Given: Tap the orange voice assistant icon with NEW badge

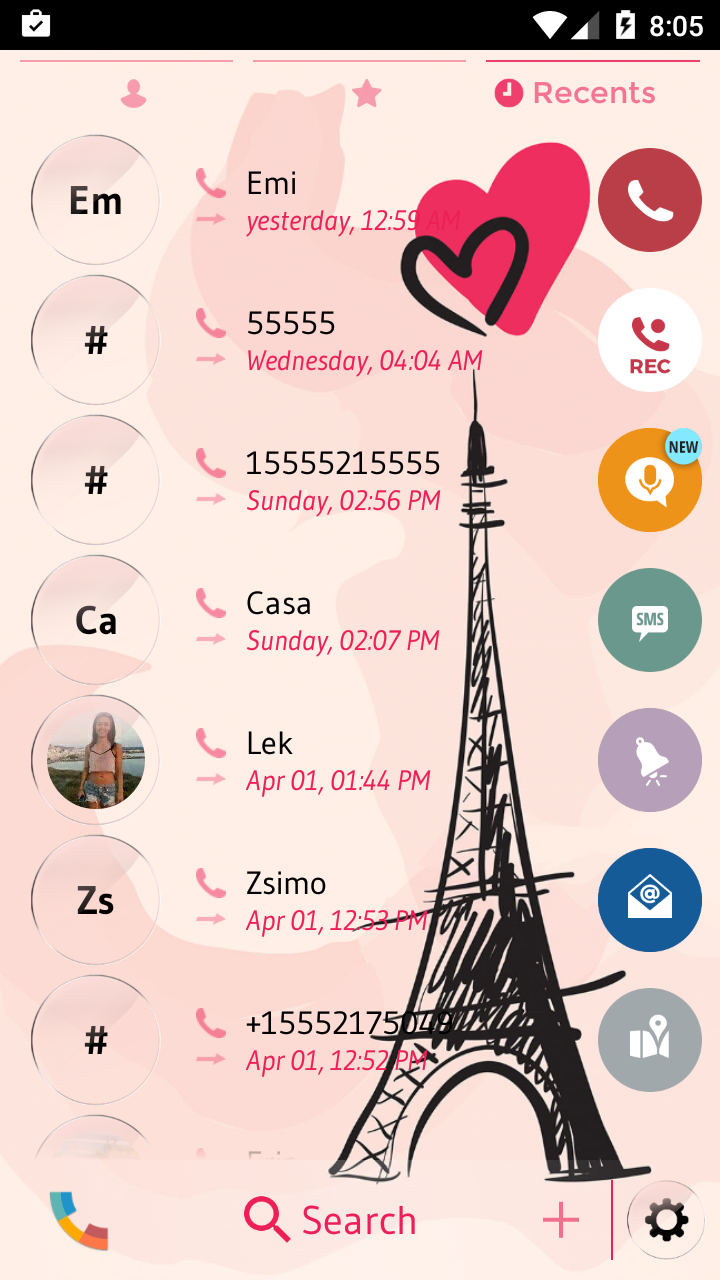Looking at the screenshot, I should coord(649,480).
